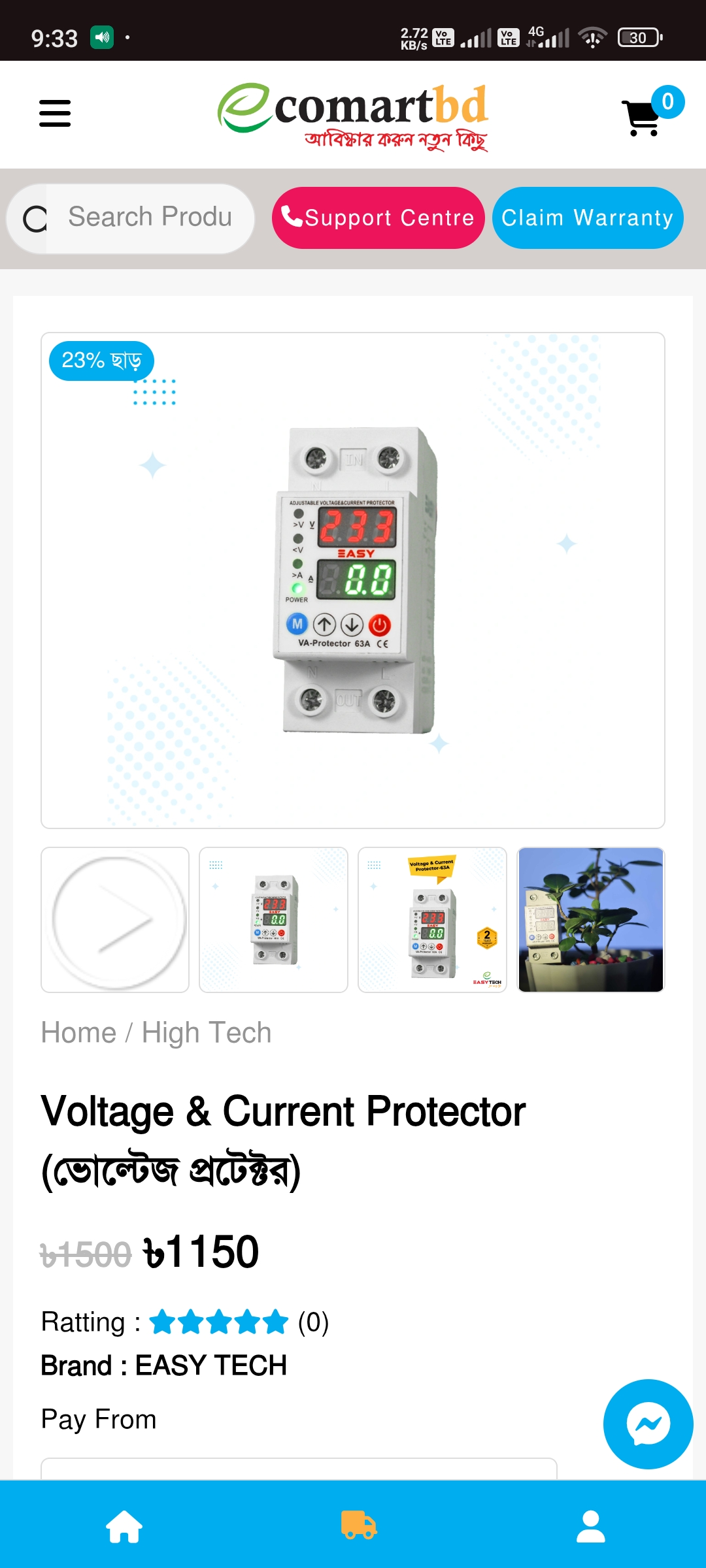706x1568 pixels.
Task: Call the Support Centre
Action: 378,218
